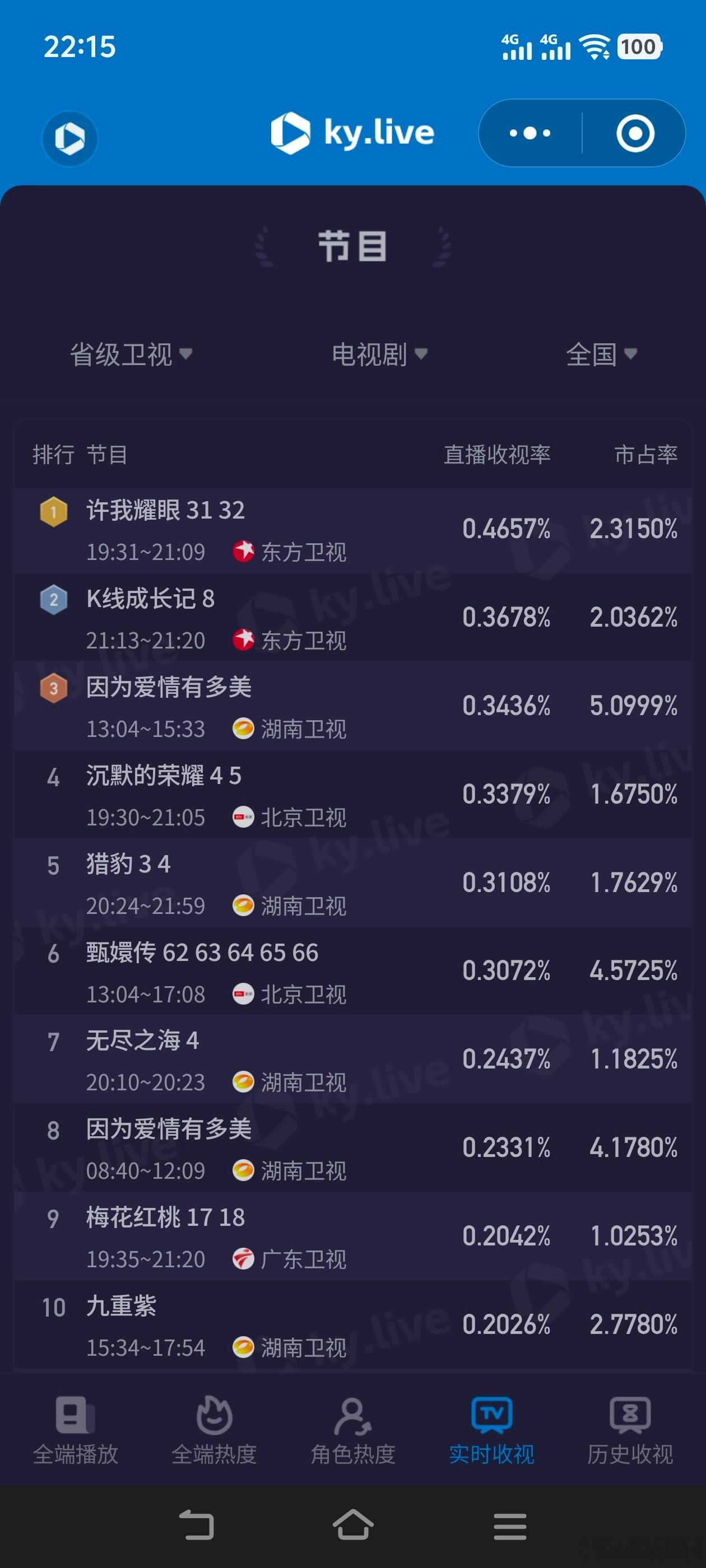Expand the 全国 region dropdown
This screenshot has height=1568, width=706.
coord(601,354)
